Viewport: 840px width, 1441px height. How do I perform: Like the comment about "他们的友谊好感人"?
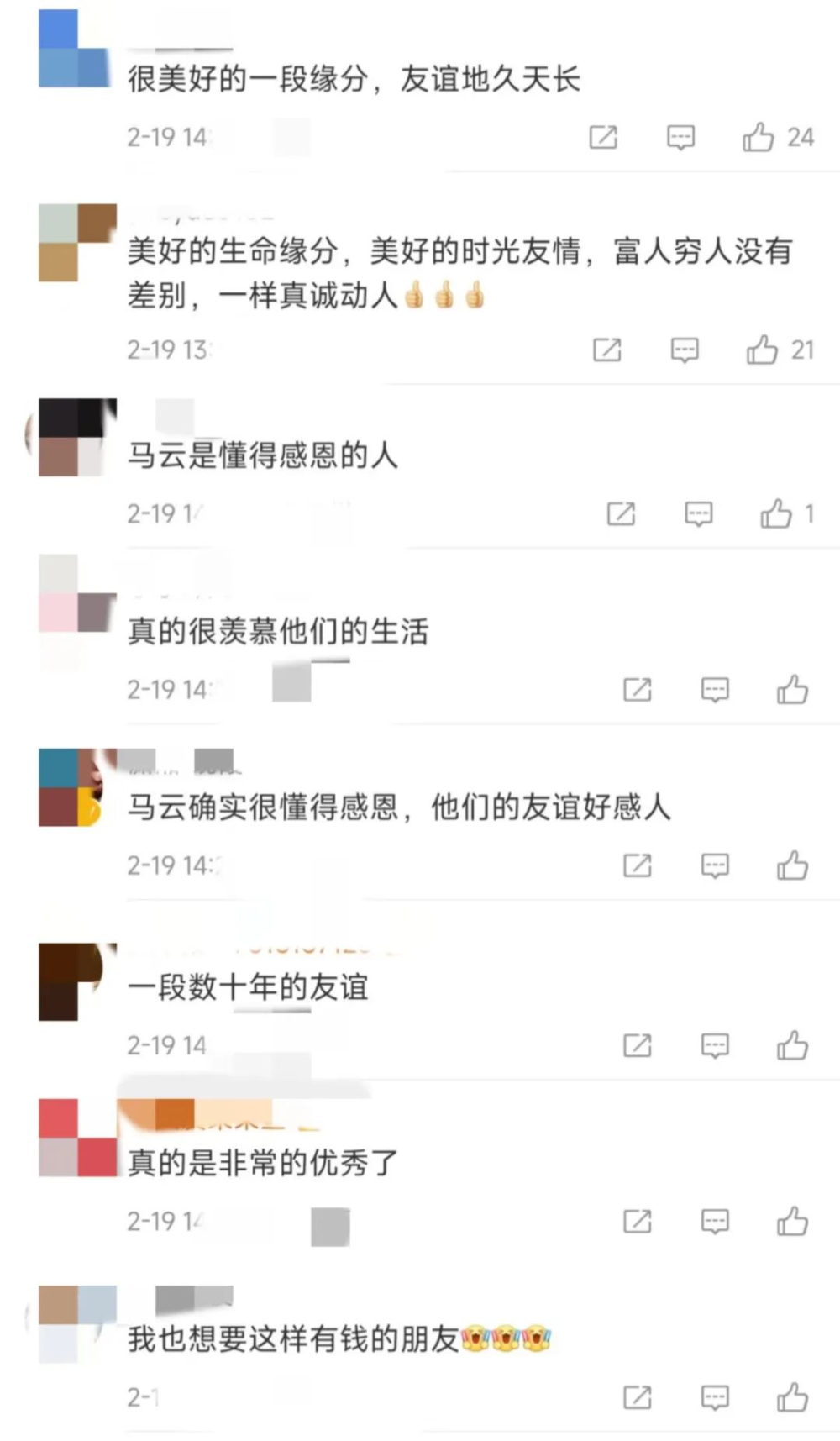792,865
